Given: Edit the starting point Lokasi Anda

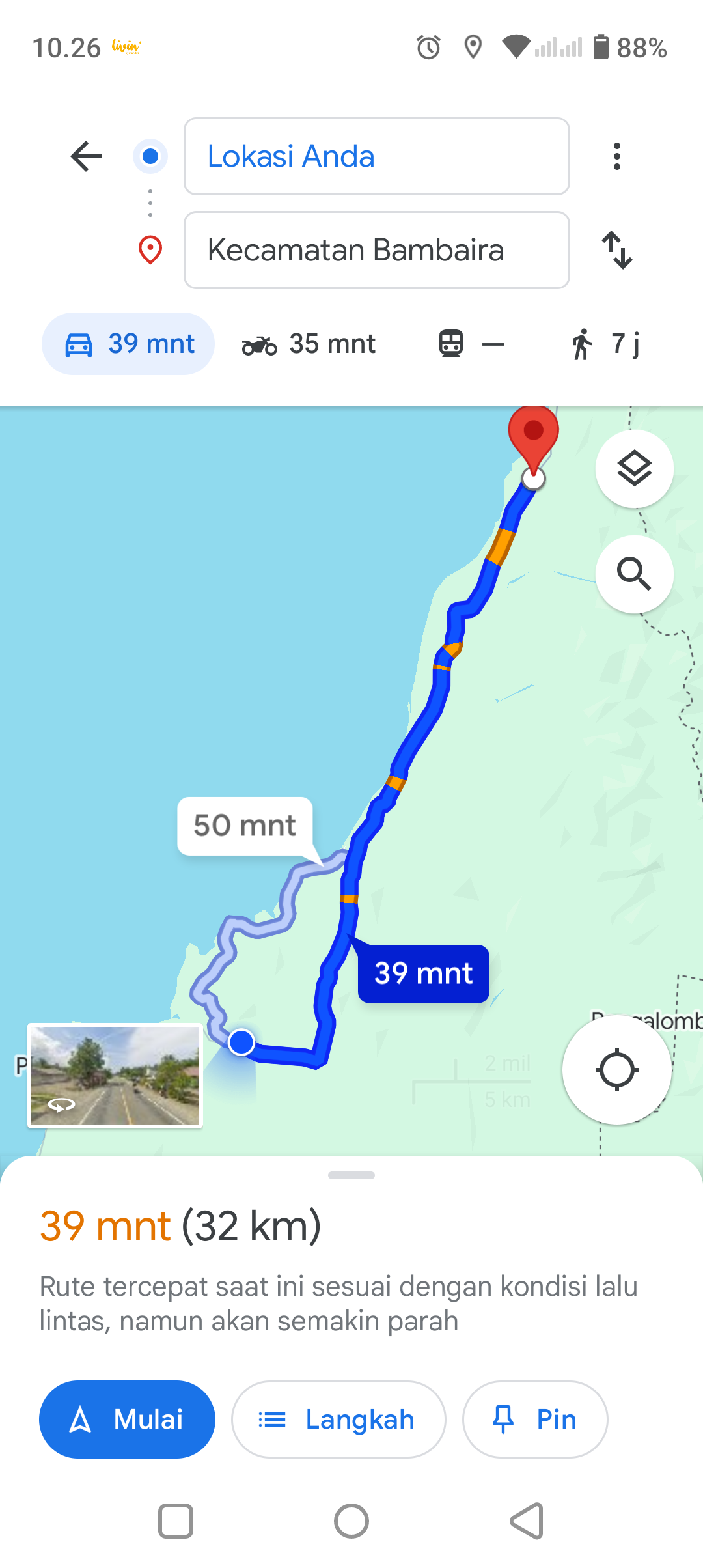Looking at the screenshot, I should pyautogui.click(x=377, y=156).
